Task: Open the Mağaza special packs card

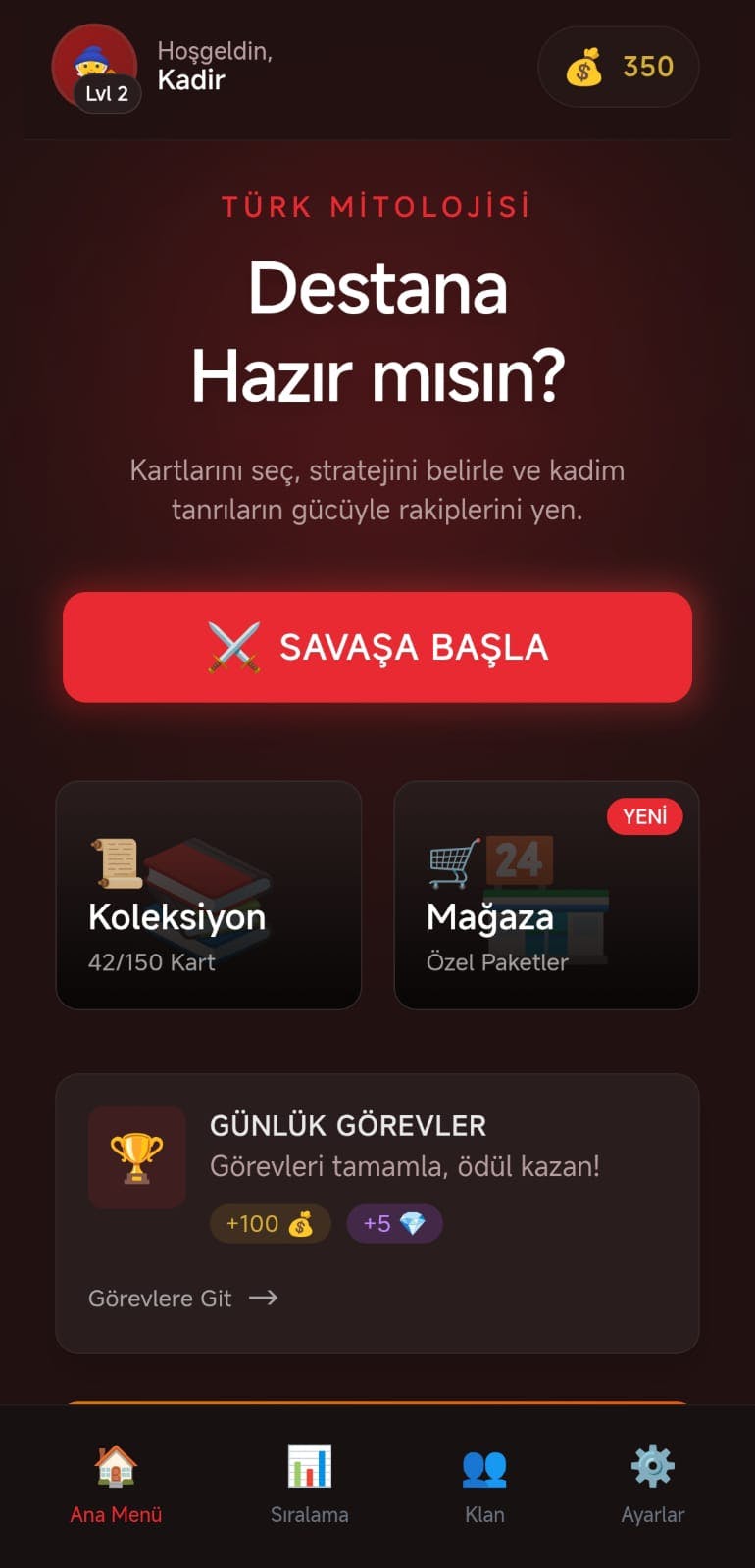Action: (x=546, y=895)
